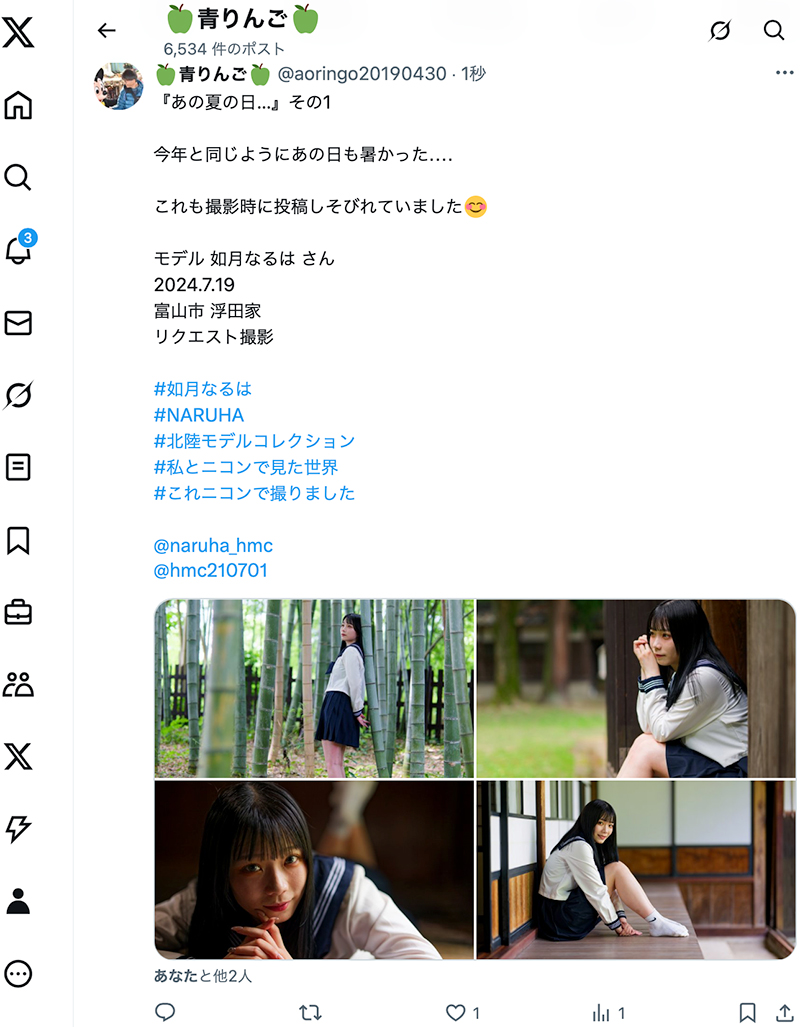Open the post's overflow menu
This screenshot has height=1027, width=800.
pyautogui.click(x=784, y=73)
